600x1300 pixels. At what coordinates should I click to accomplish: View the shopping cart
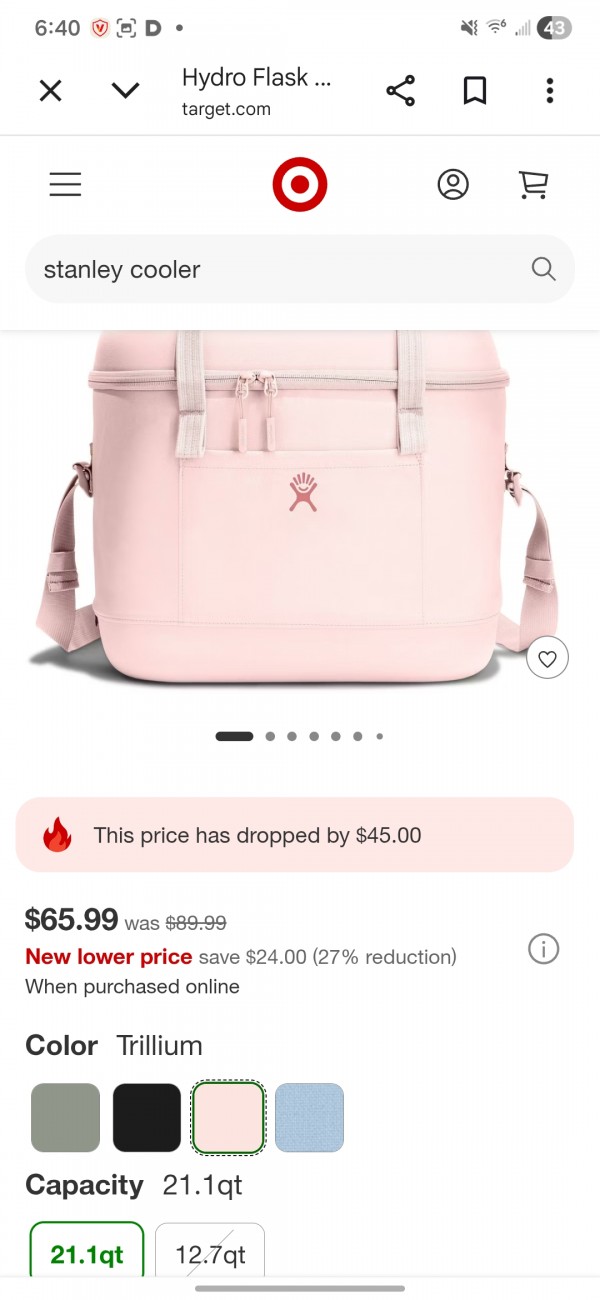pos(533,184)
